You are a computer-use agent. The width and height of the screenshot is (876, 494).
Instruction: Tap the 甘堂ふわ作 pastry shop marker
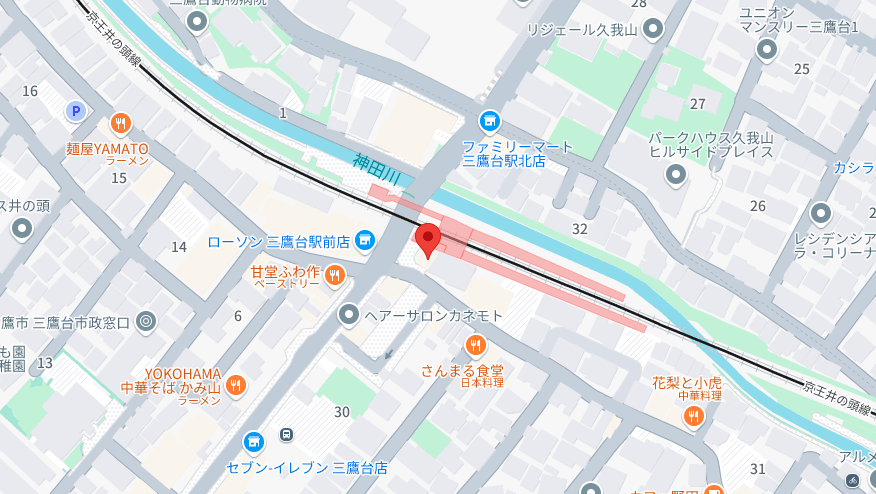tap(335, 274)
